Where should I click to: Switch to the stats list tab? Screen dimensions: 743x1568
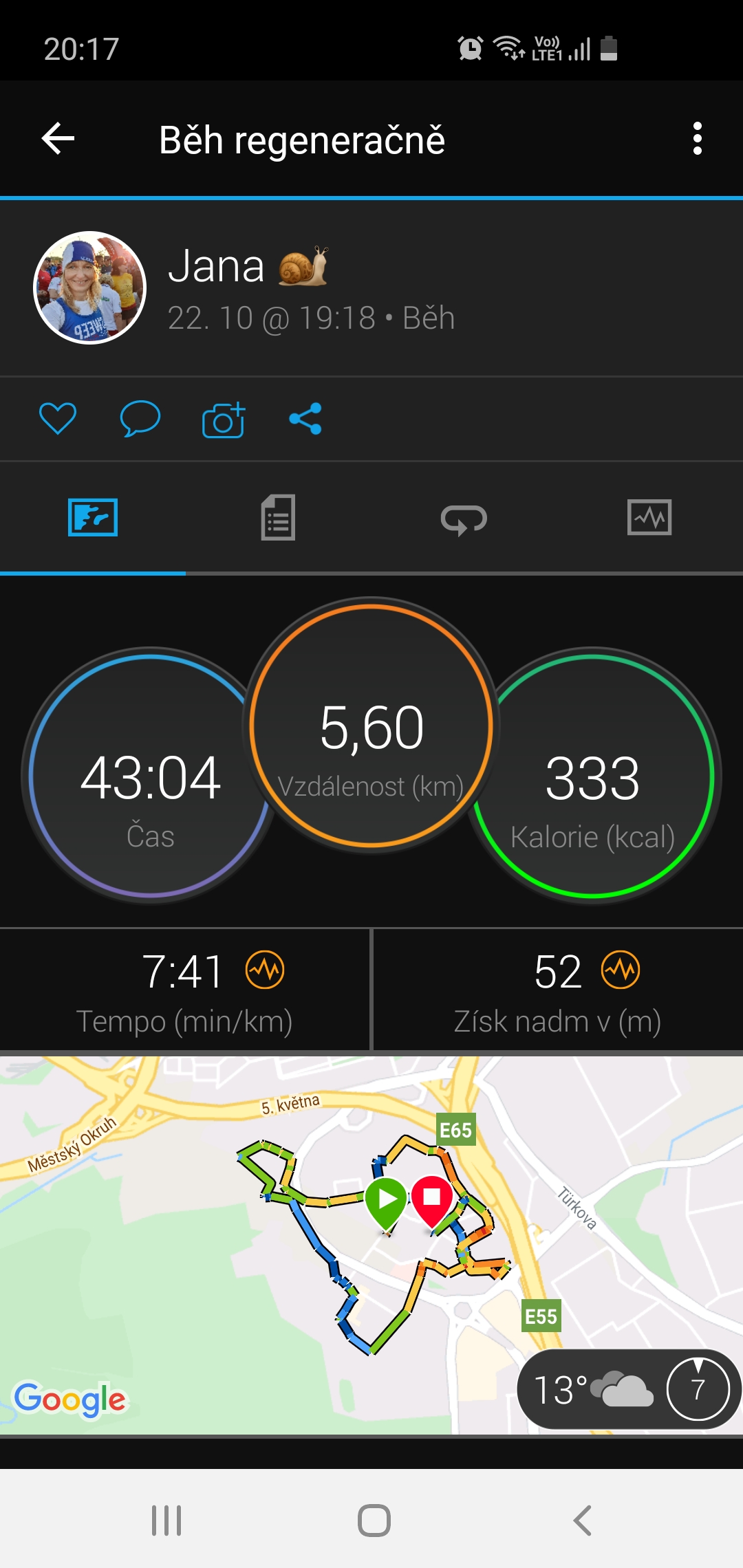(278, 517)
